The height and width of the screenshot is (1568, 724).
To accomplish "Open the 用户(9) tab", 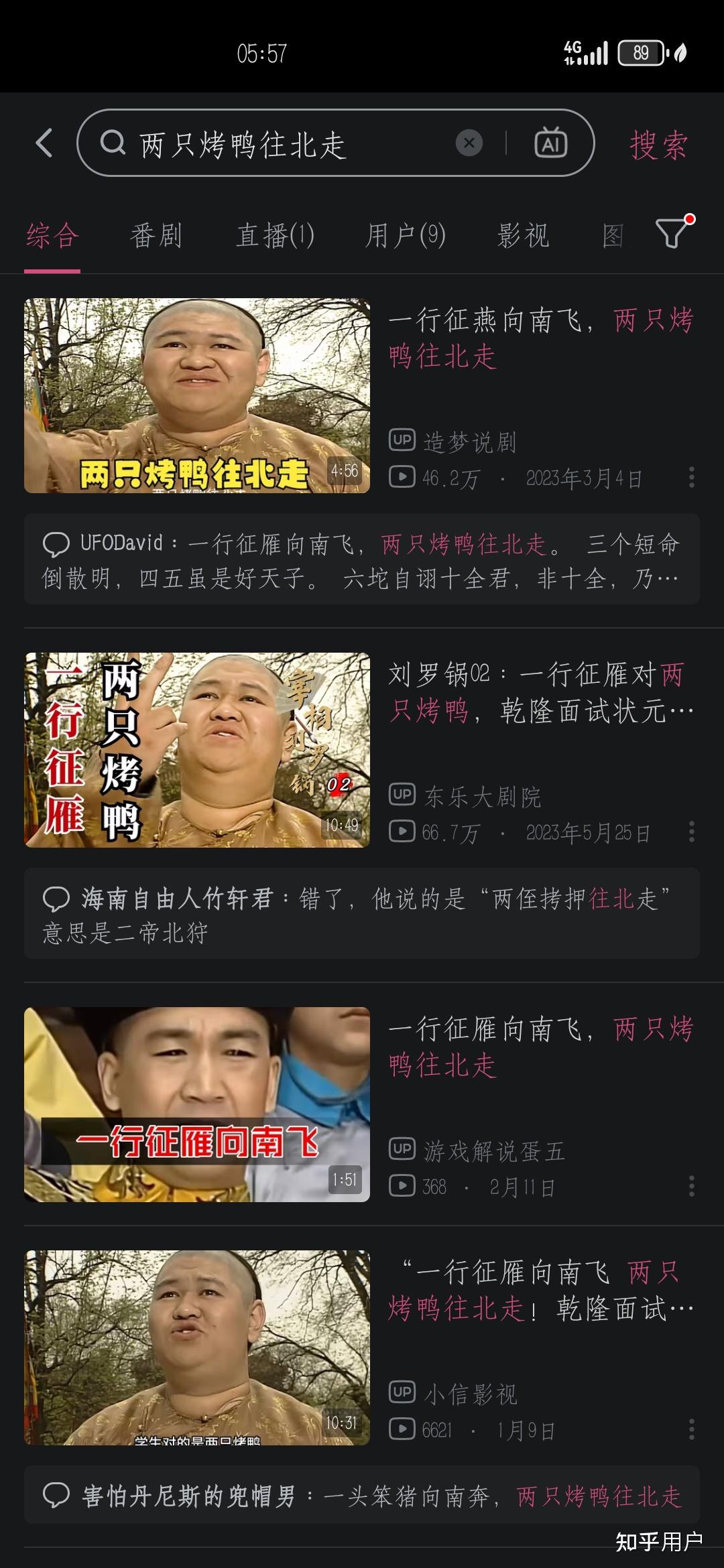I will pyautogui.click(x=405, y=236).
